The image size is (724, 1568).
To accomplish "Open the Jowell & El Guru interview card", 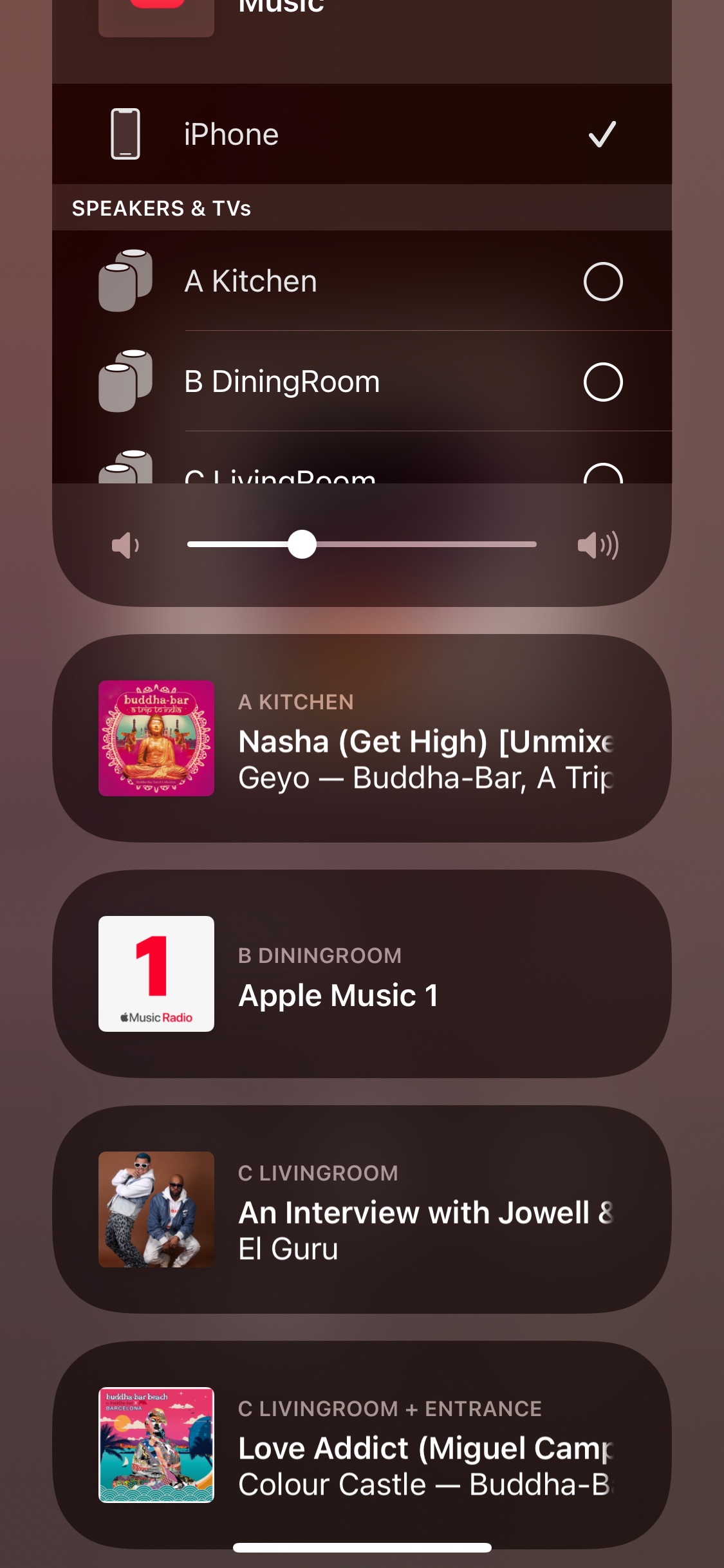I will pos(362,1209).
